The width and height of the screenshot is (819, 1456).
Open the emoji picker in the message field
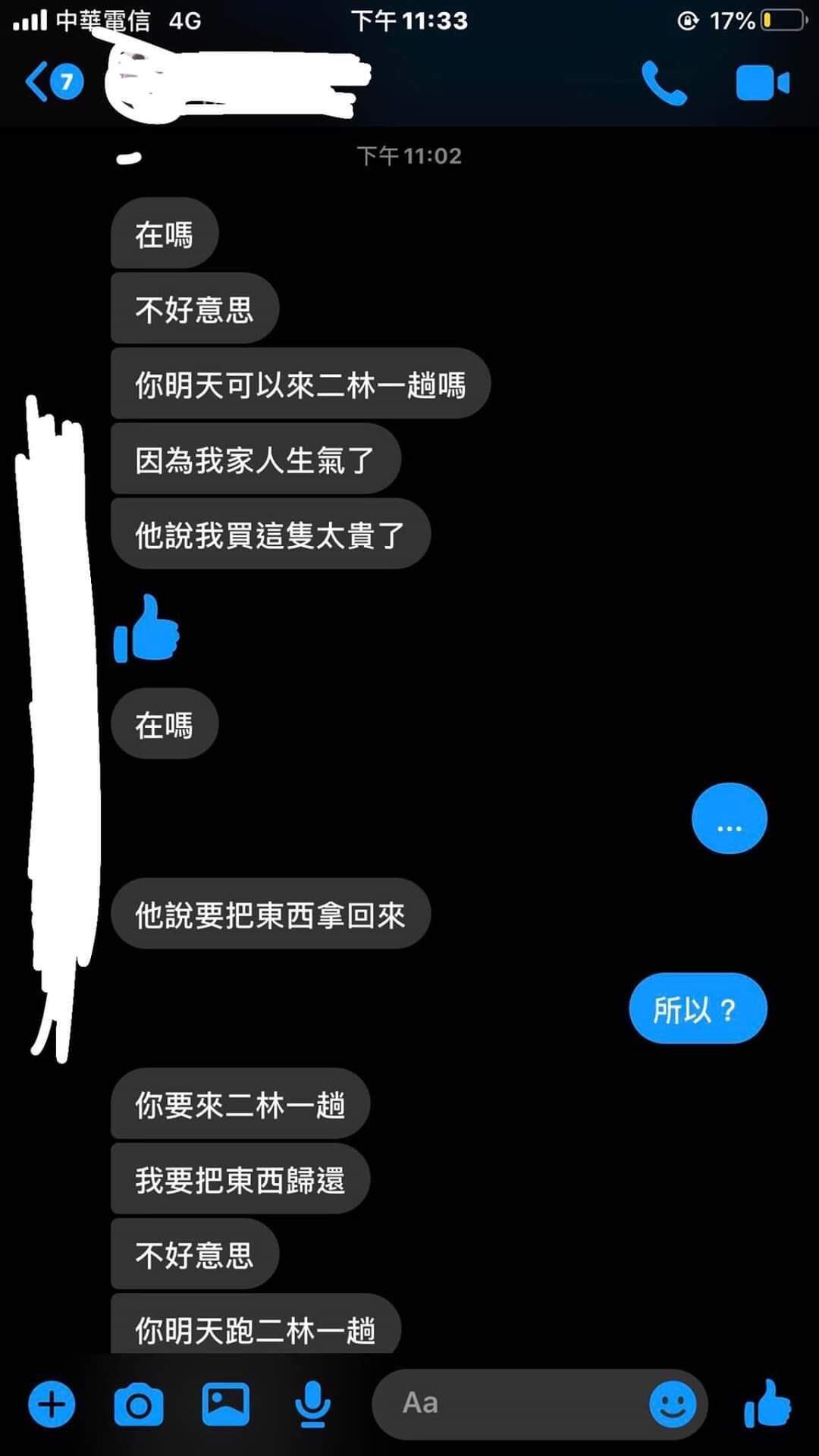(x=673, y=1404)
